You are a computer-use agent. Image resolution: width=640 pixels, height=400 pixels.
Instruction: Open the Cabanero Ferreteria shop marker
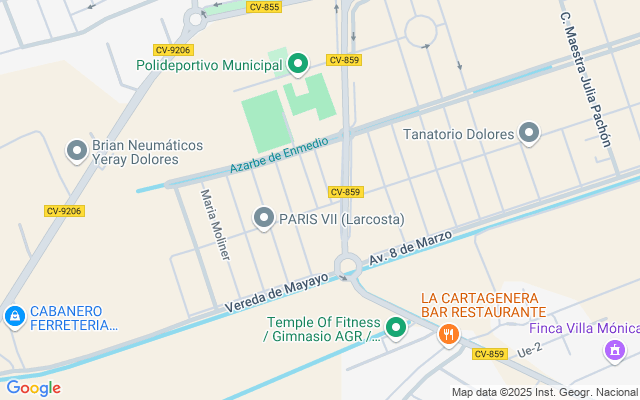pos(14,317)
